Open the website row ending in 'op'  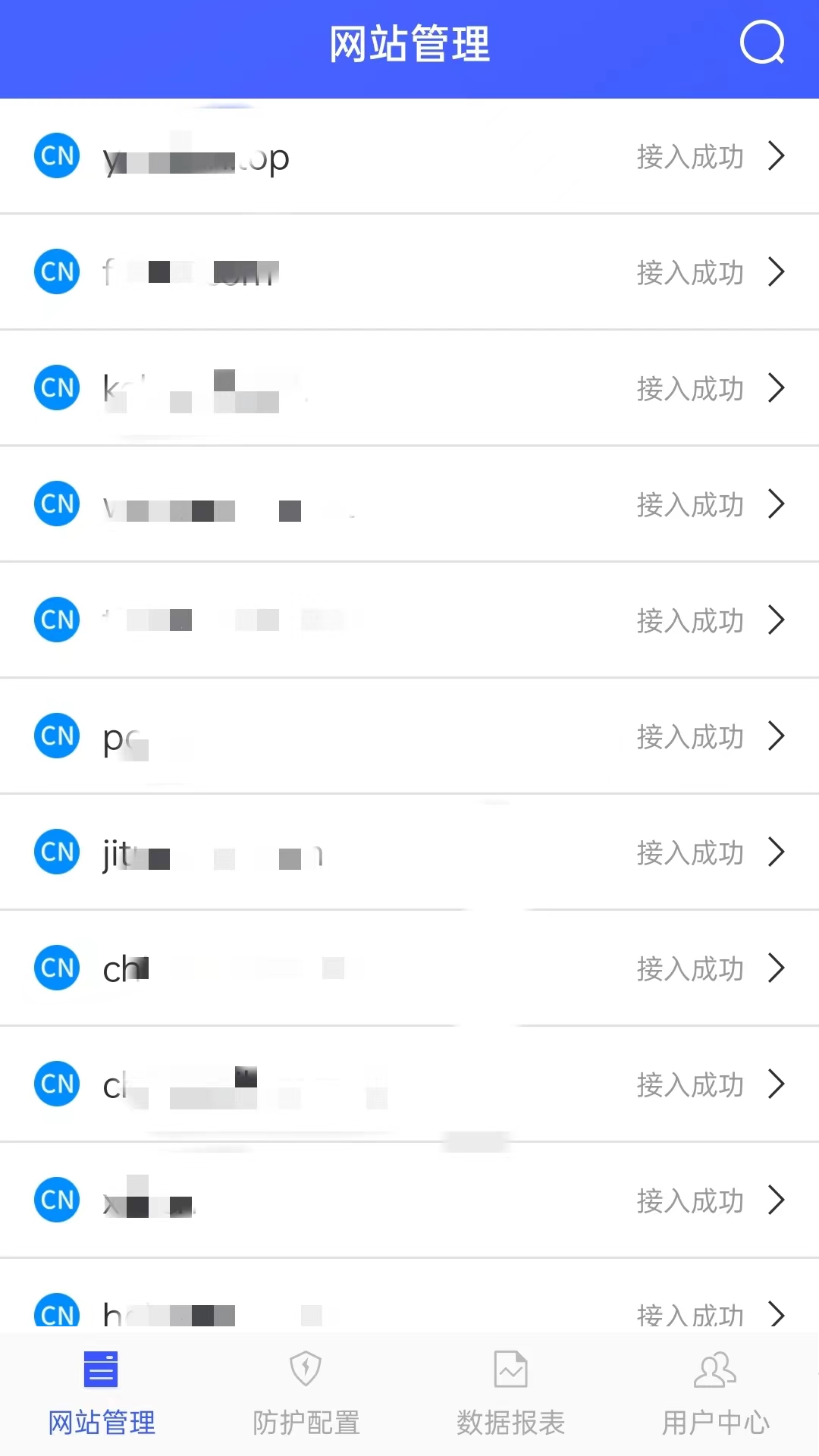[409, 156]
